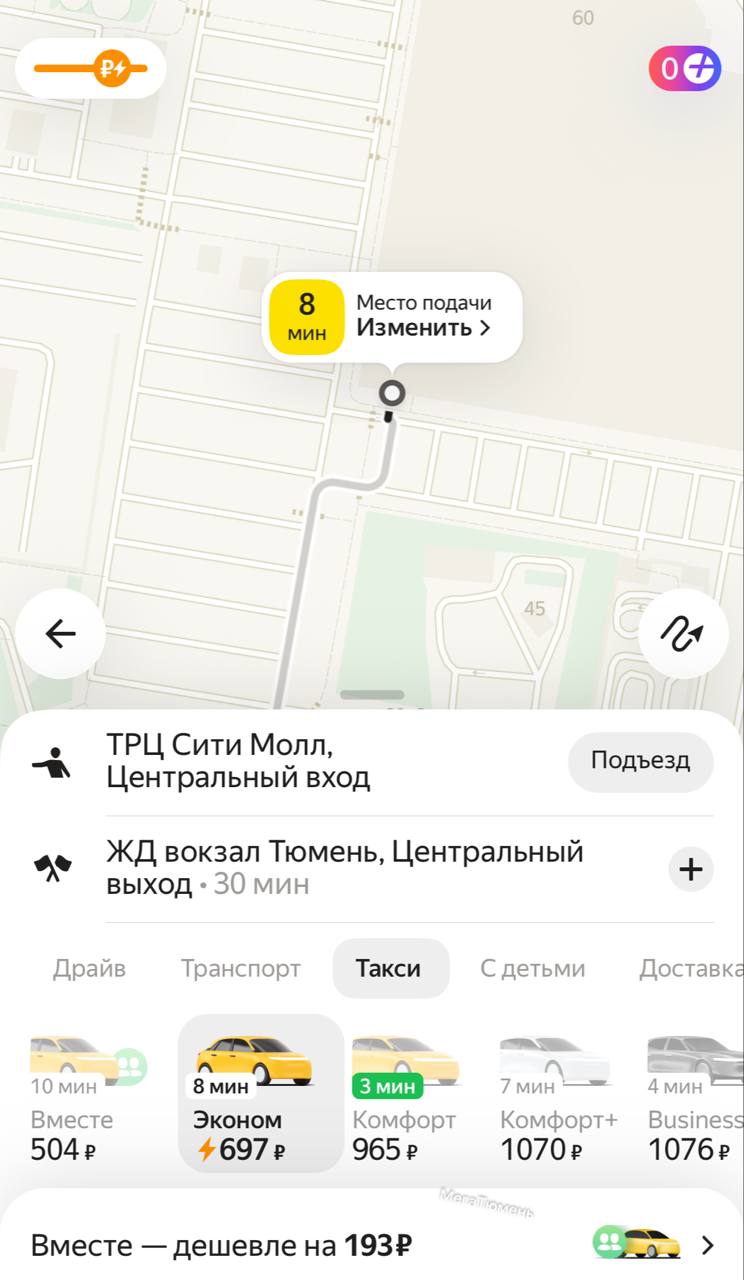744x1280 pixels.
Task: Select the Эконом tariff for 697 ₽
Action: (x=260, y=1094)
